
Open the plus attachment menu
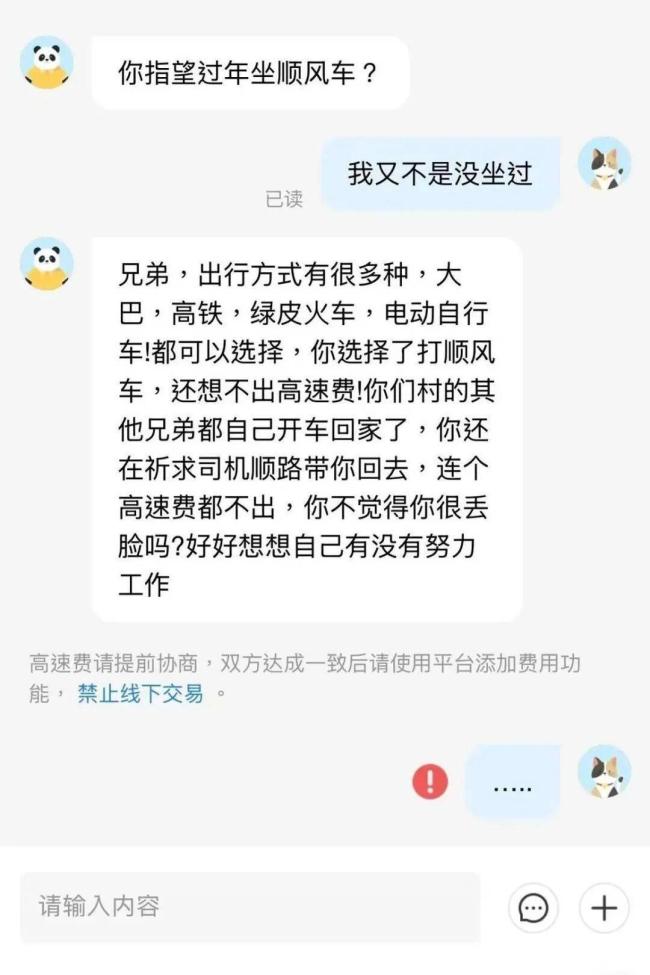point(604,908)
